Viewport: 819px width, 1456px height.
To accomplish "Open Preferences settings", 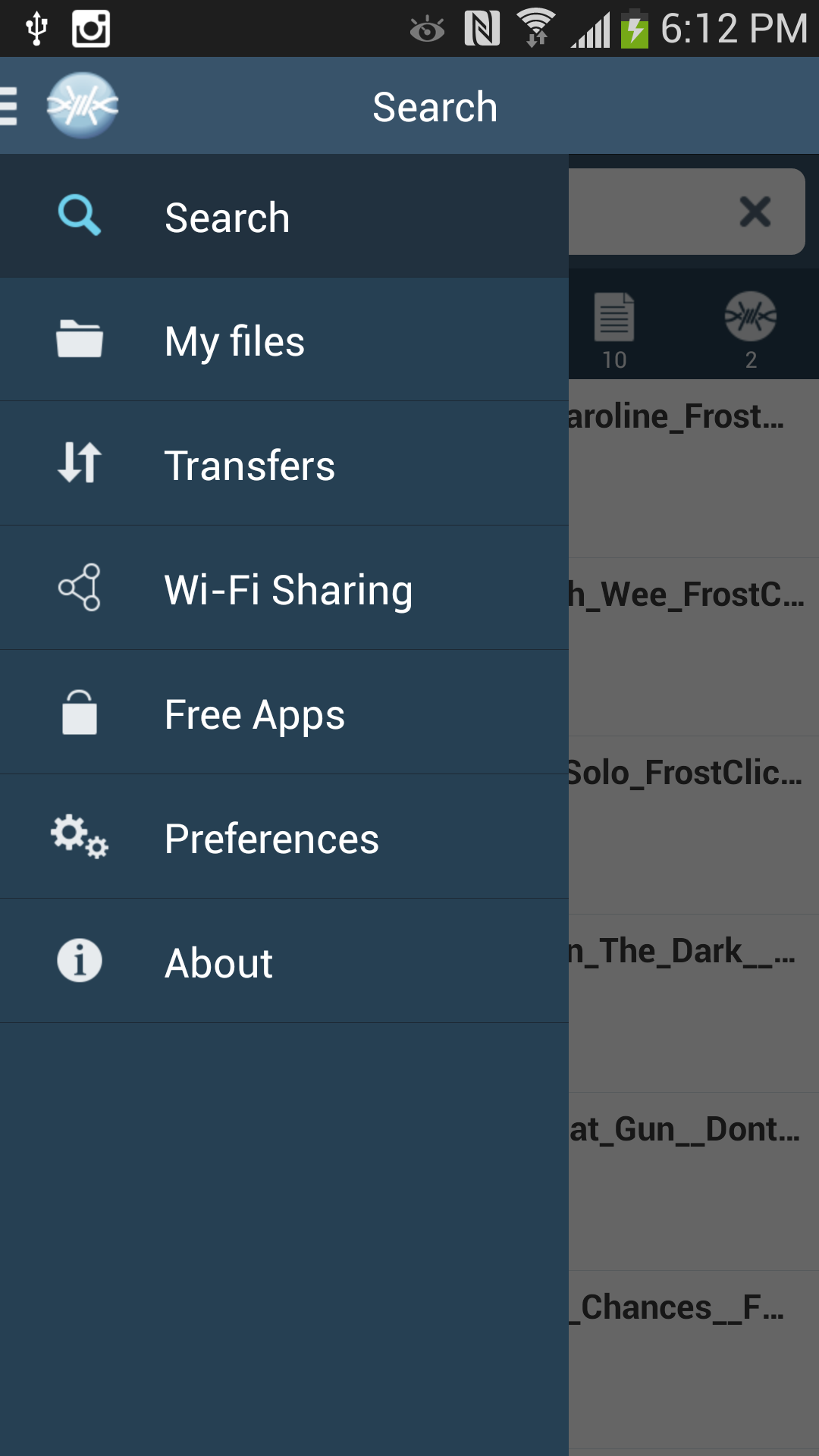I will (284, 837).
